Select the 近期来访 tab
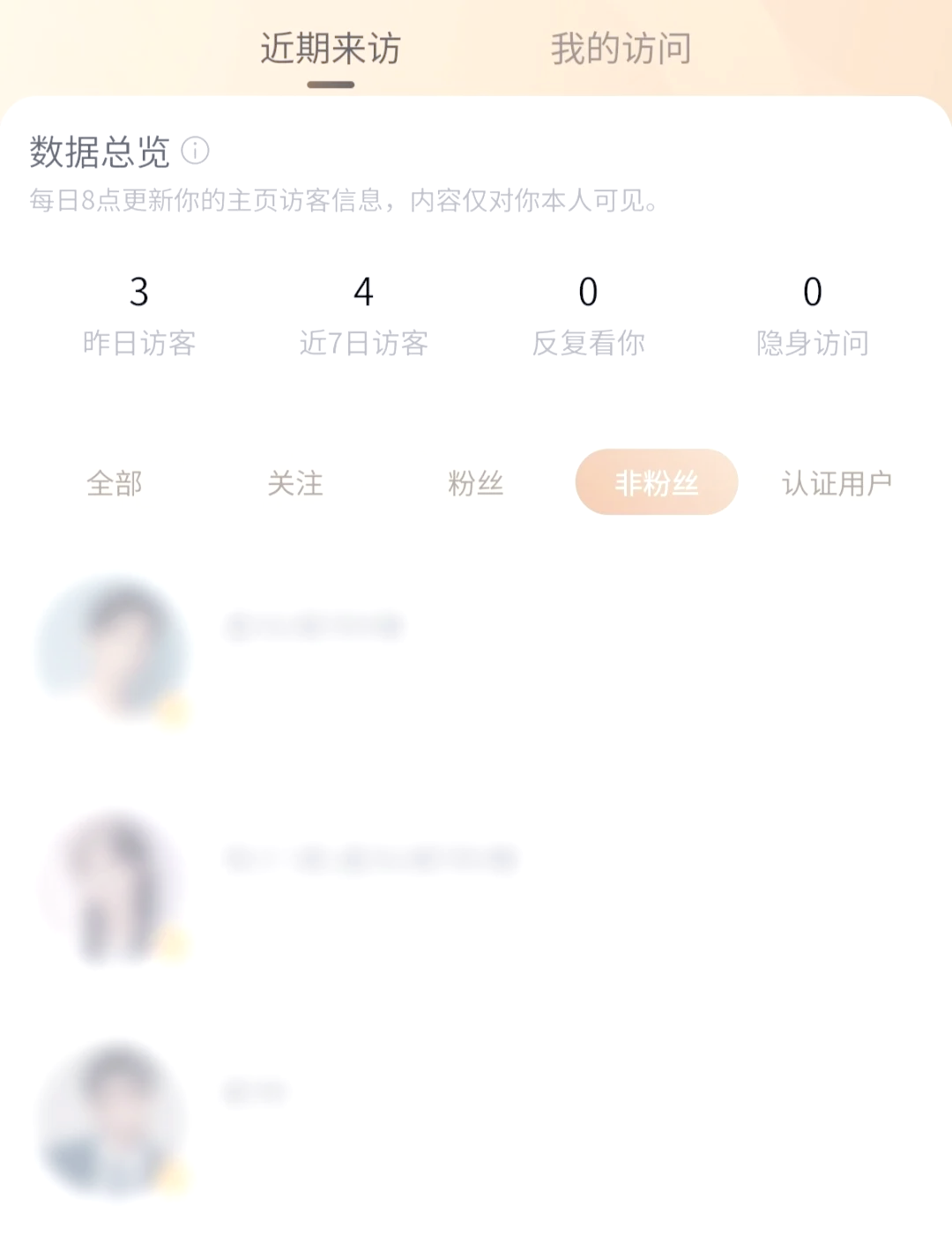This screenshot has width=952, height=1243. [x=331, y=48]
